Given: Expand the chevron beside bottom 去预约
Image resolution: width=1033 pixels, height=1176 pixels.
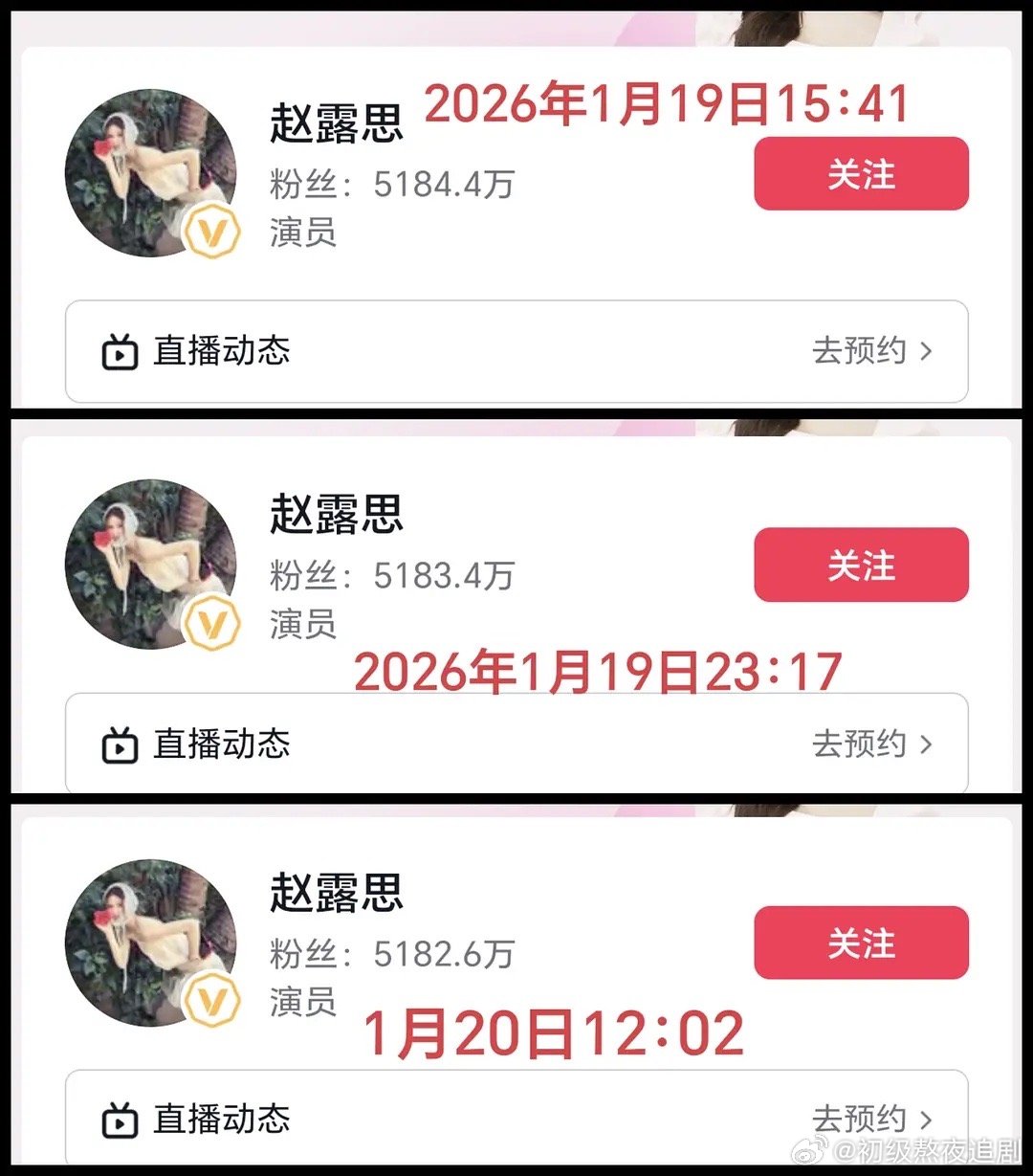Looking at the screenshot, I should 926,1117.
